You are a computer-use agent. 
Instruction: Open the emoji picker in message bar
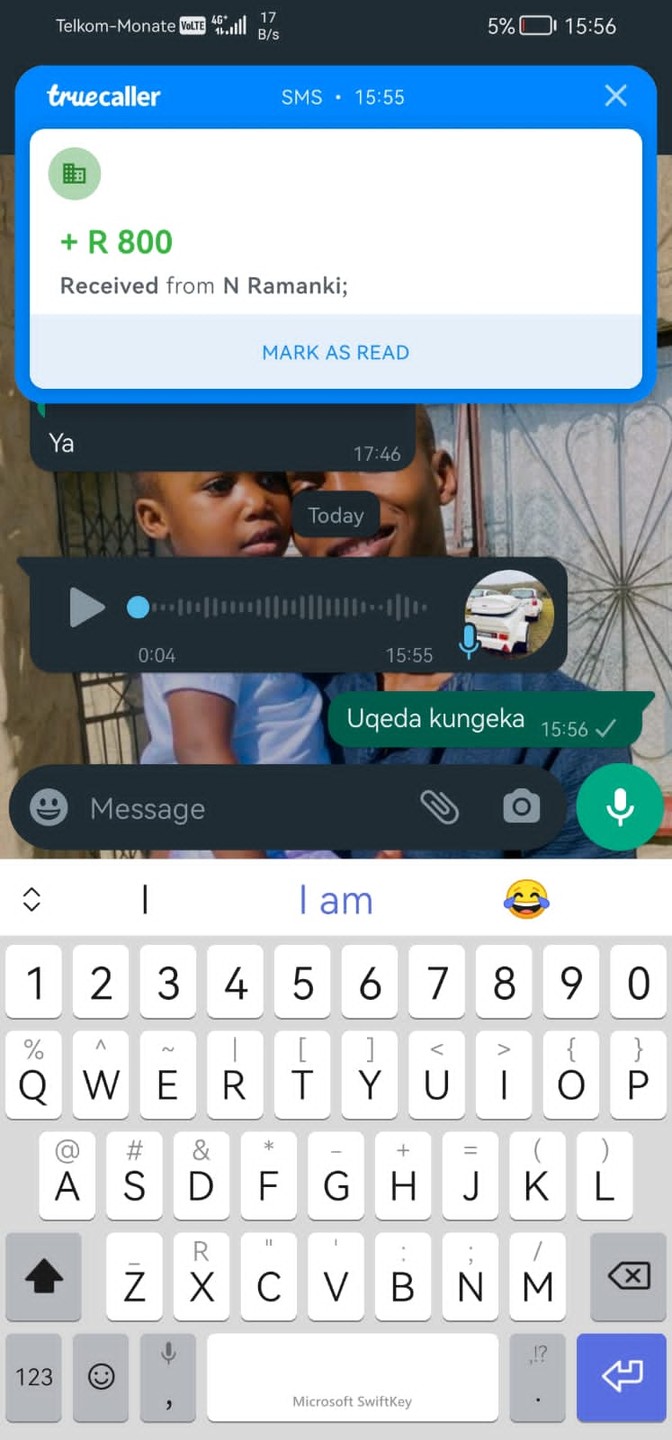coord(49,808)
